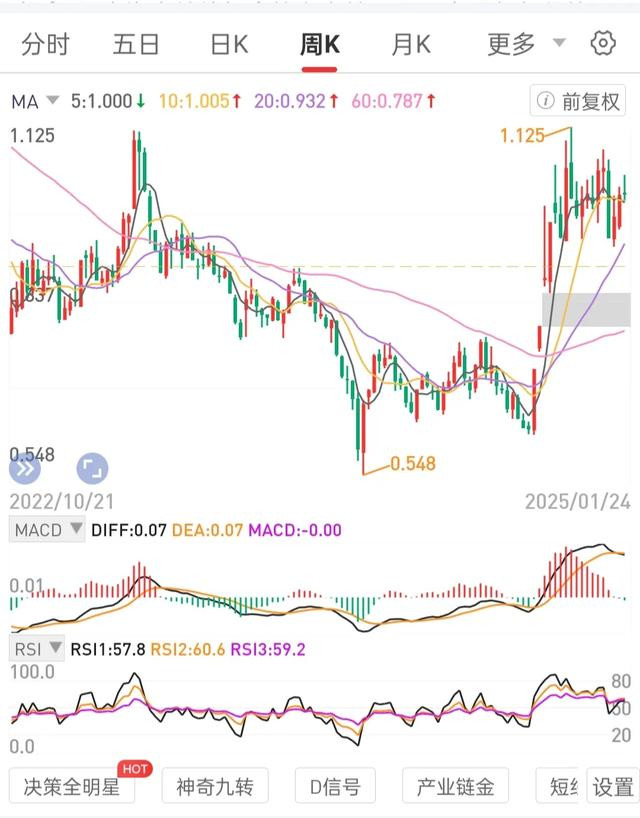Viewport: 640px width, 818px height.
Task: Switch to the 分时 chart tab
Action: coord(46,43)
